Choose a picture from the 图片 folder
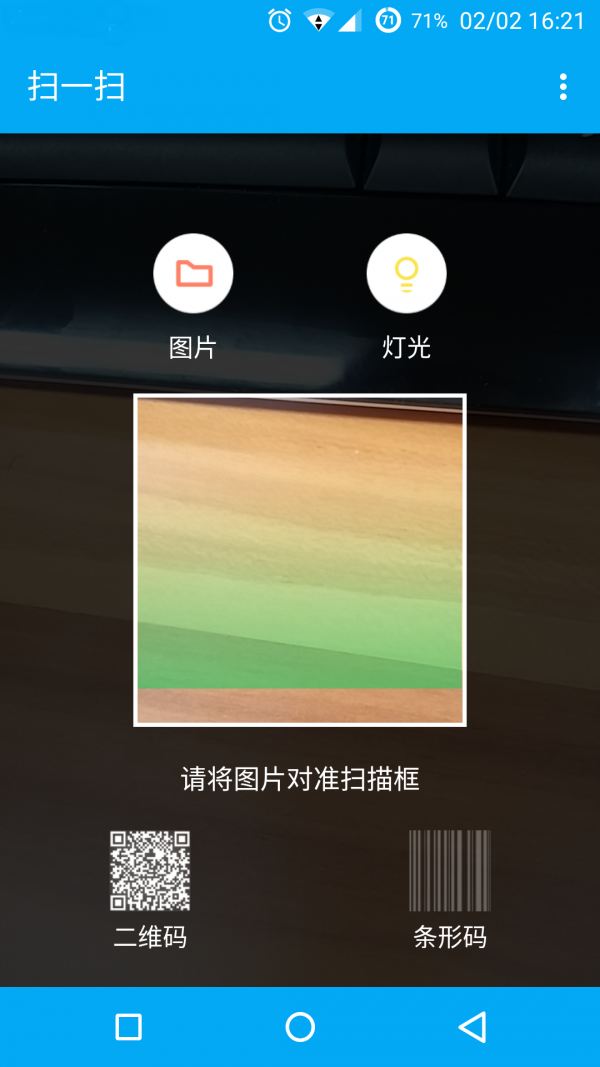Screen dimensions: 600x1067 pyautogui.click(x=193, y=274)
